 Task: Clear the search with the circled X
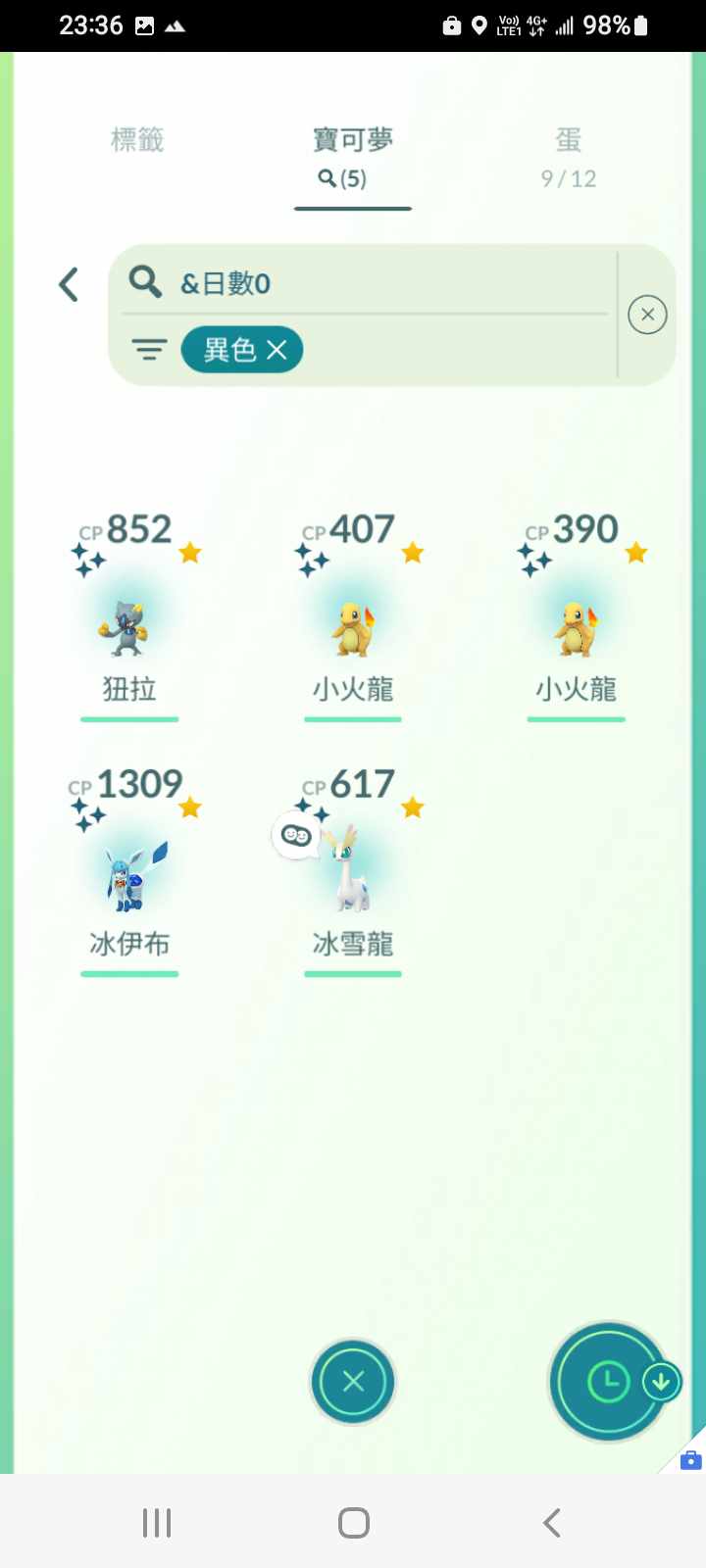pyautogui.click(x=647, y=315)
